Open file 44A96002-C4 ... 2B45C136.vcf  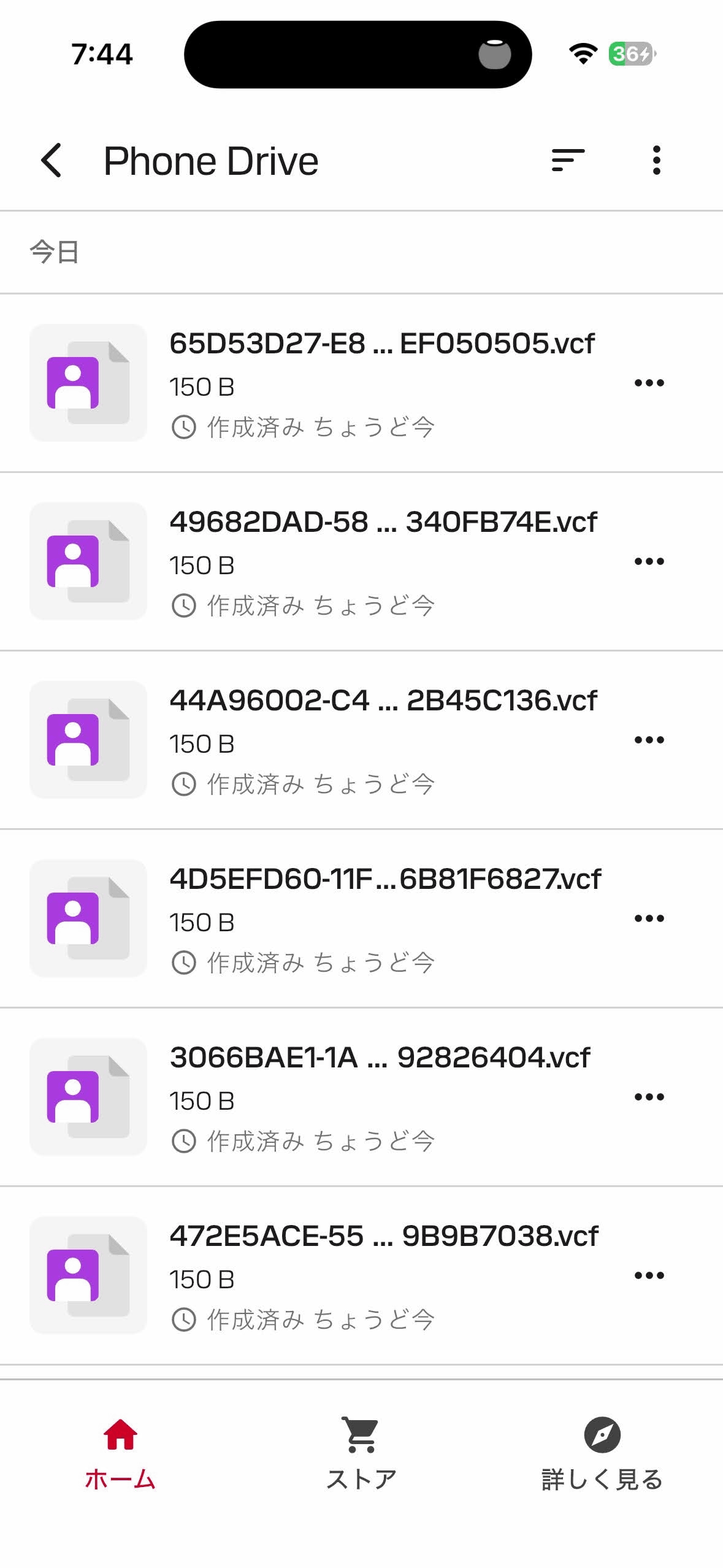click(383, 701)
